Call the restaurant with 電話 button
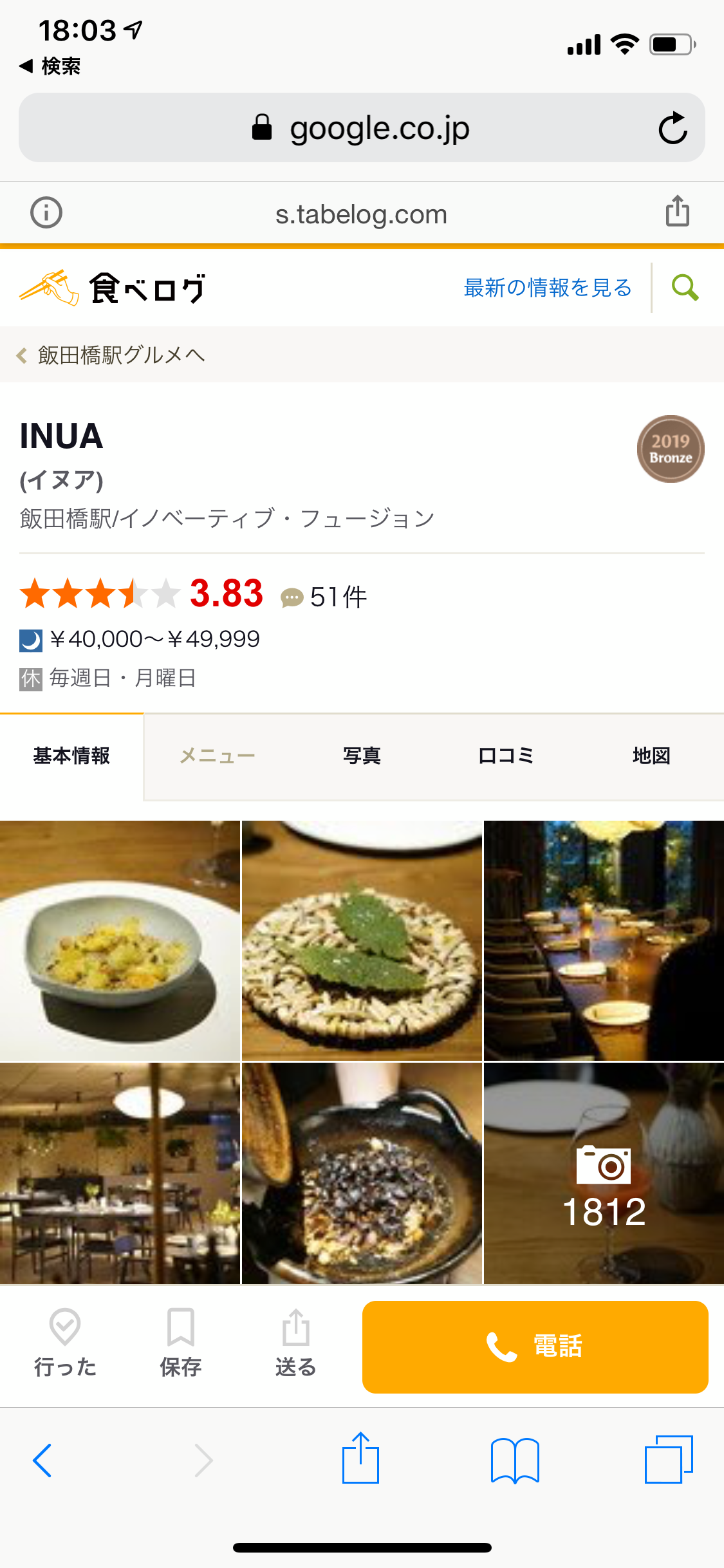Image resolution: width=724 pixels, height=1568 pixels. click(535, 1347)
